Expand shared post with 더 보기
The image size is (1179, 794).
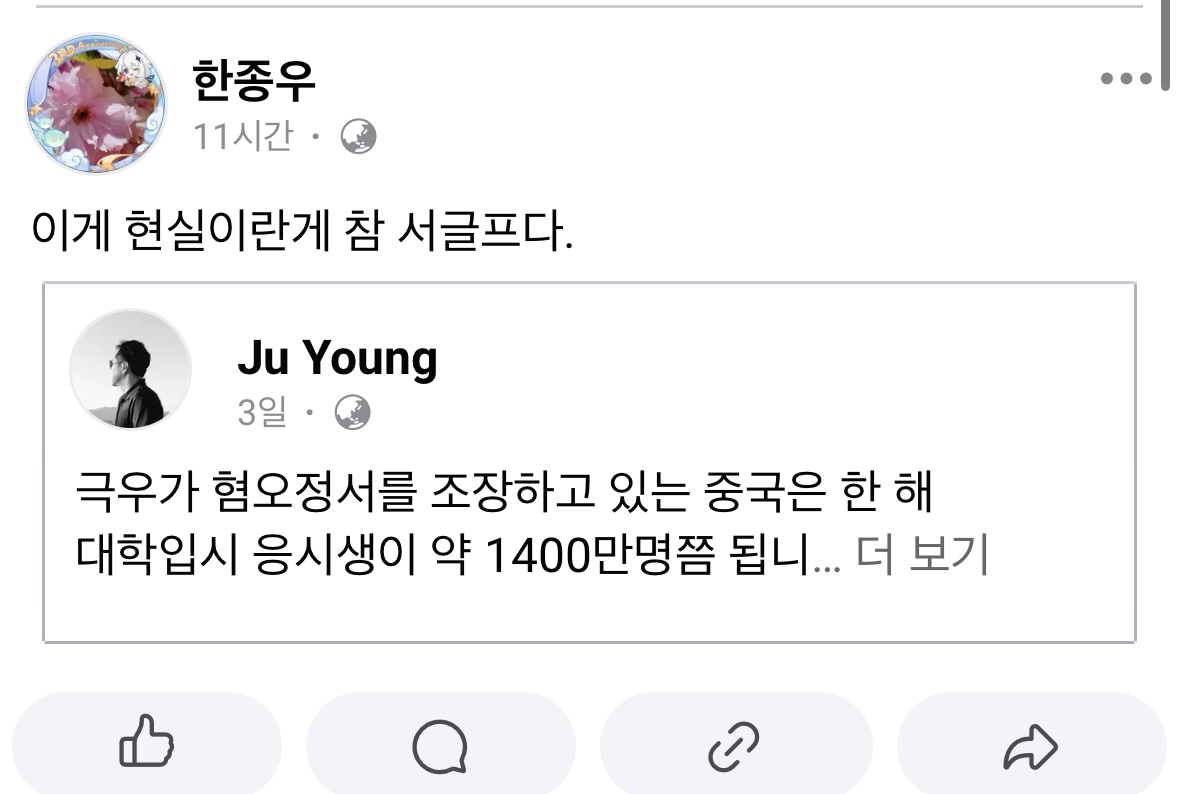click(x=923, y=556)
